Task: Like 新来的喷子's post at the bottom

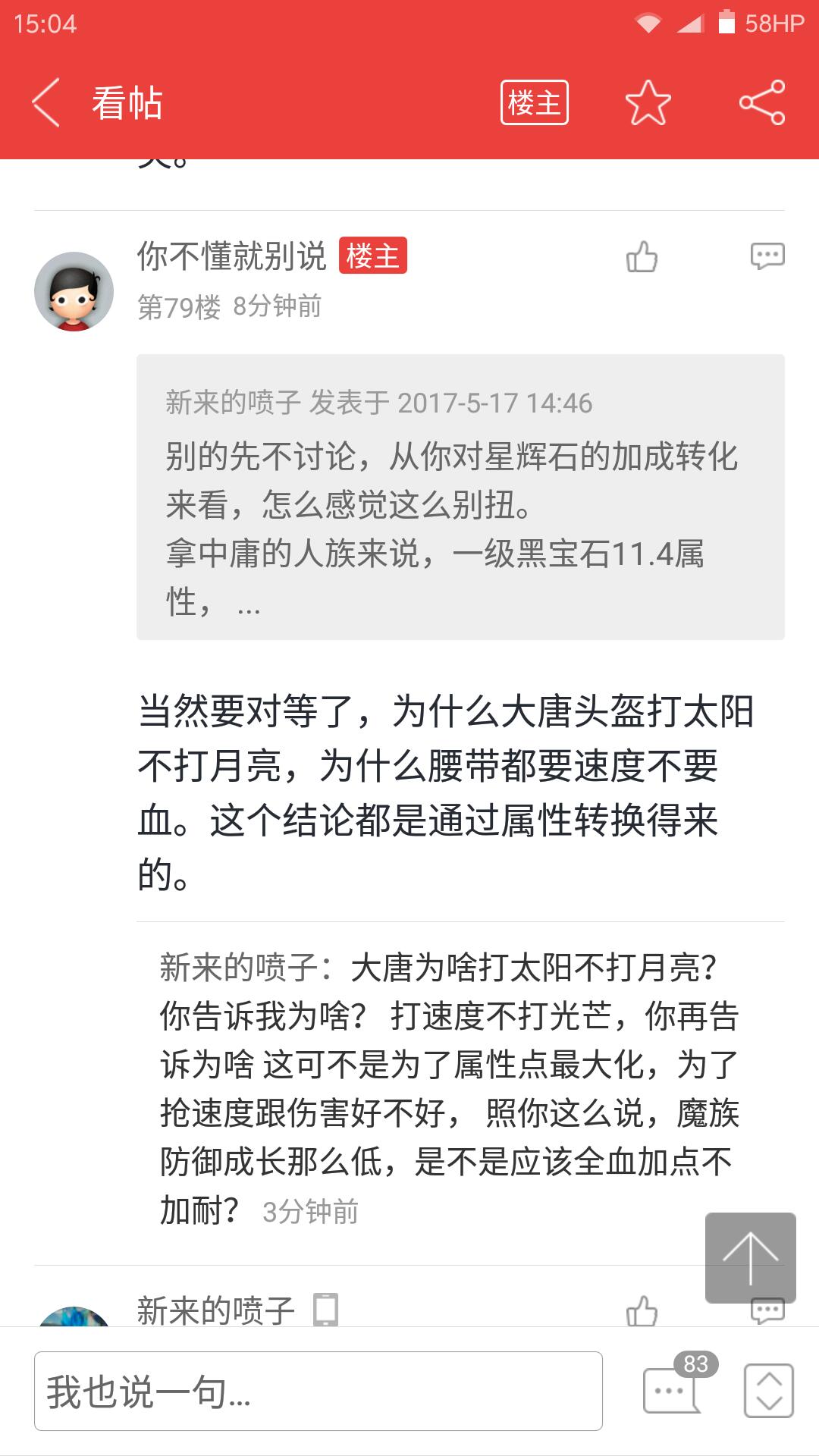Action: pos(642,1310)
